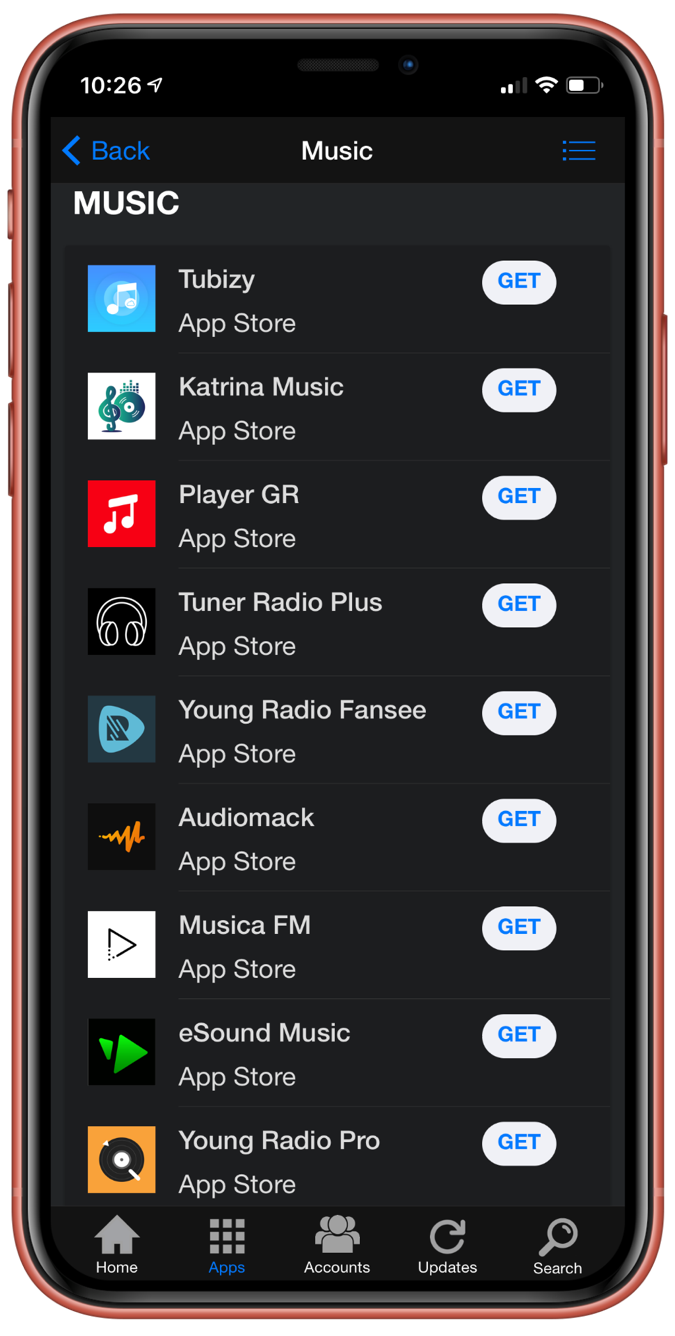Download Tuner Radio Plus with GET
The width and height of the screenshot is (675, 1336).
(518, 604)
